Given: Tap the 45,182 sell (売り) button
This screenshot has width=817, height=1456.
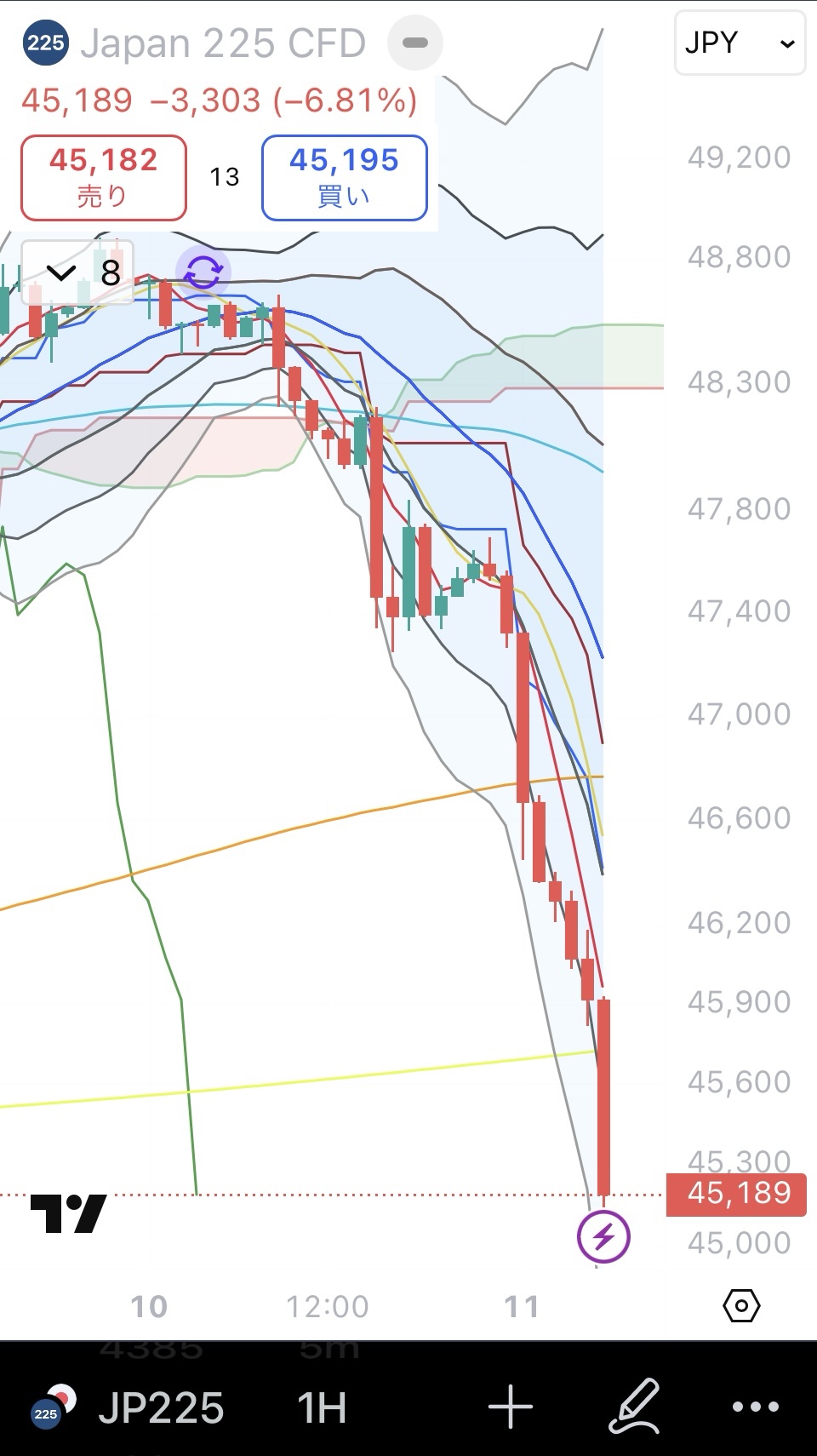Looking at the screenshot, I should pyautogui.click(x=104, y=178).
